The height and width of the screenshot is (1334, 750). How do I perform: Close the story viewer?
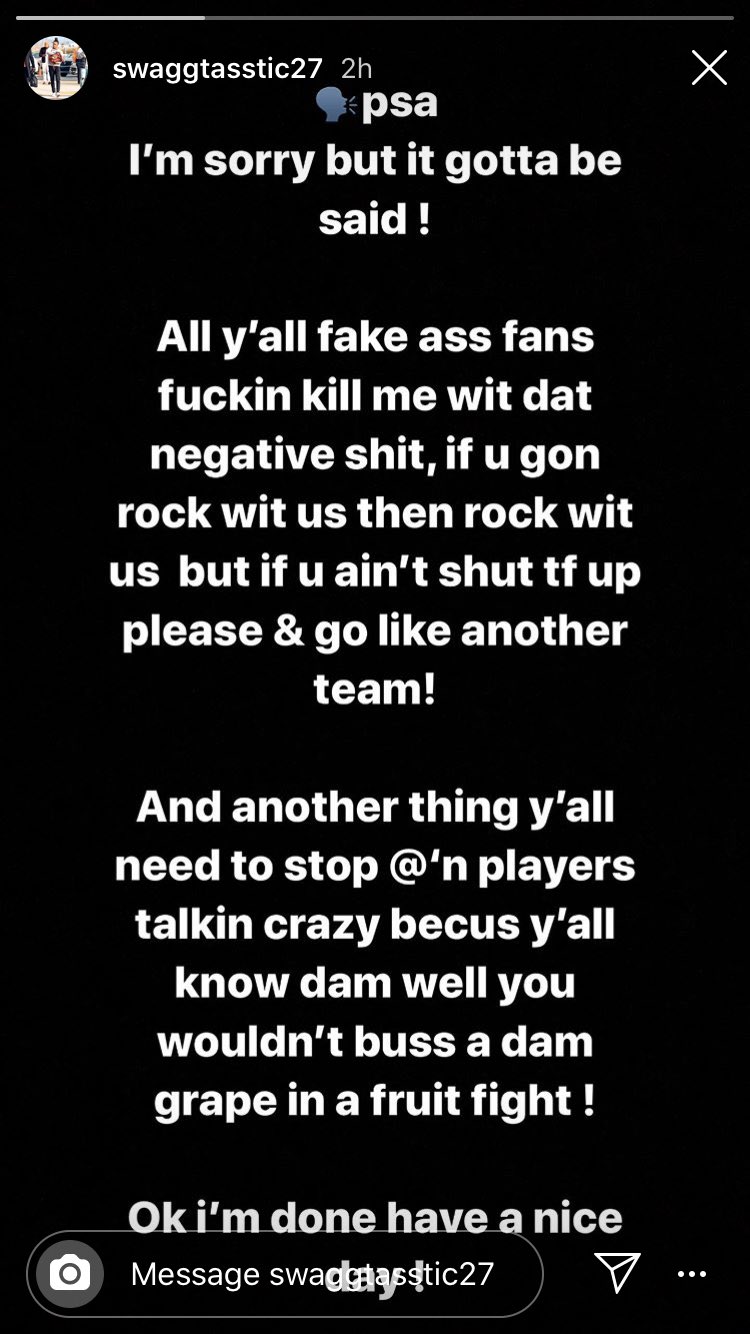709,68
